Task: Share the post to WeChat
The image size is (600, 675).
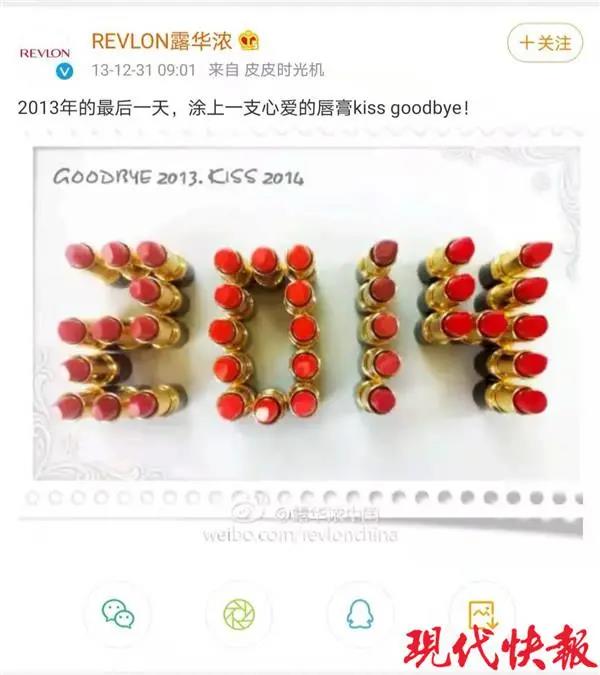Action: click(x=117, y=612)
